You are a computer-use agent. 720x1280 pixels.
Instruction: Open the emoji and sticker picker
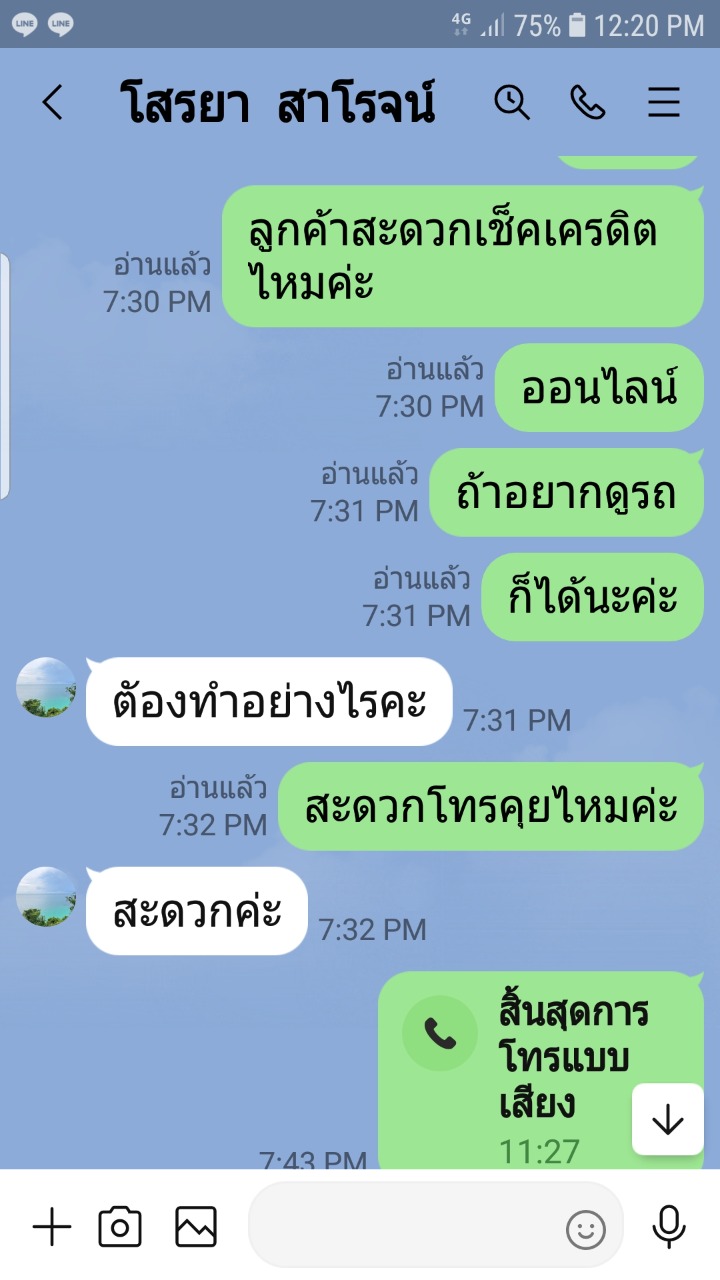click(x=586, y=1229)
